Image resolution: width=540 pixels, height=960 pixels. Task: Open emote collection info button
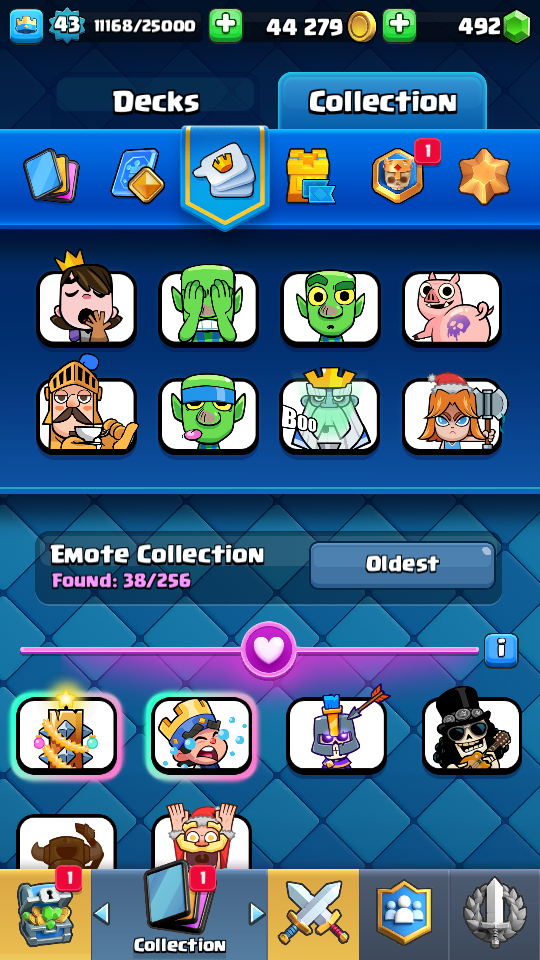pyautogui.click(x=501, y=650)
